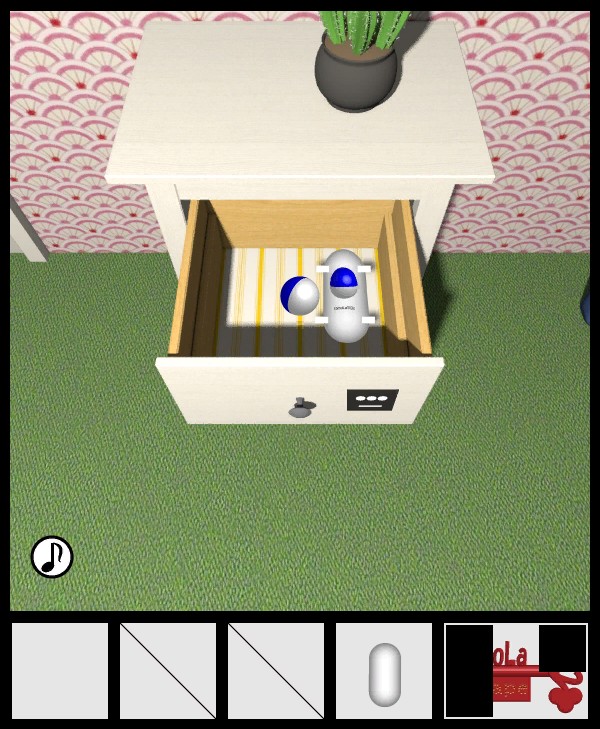Tap the three-dot lock panel on drawer

pos(372,400)
